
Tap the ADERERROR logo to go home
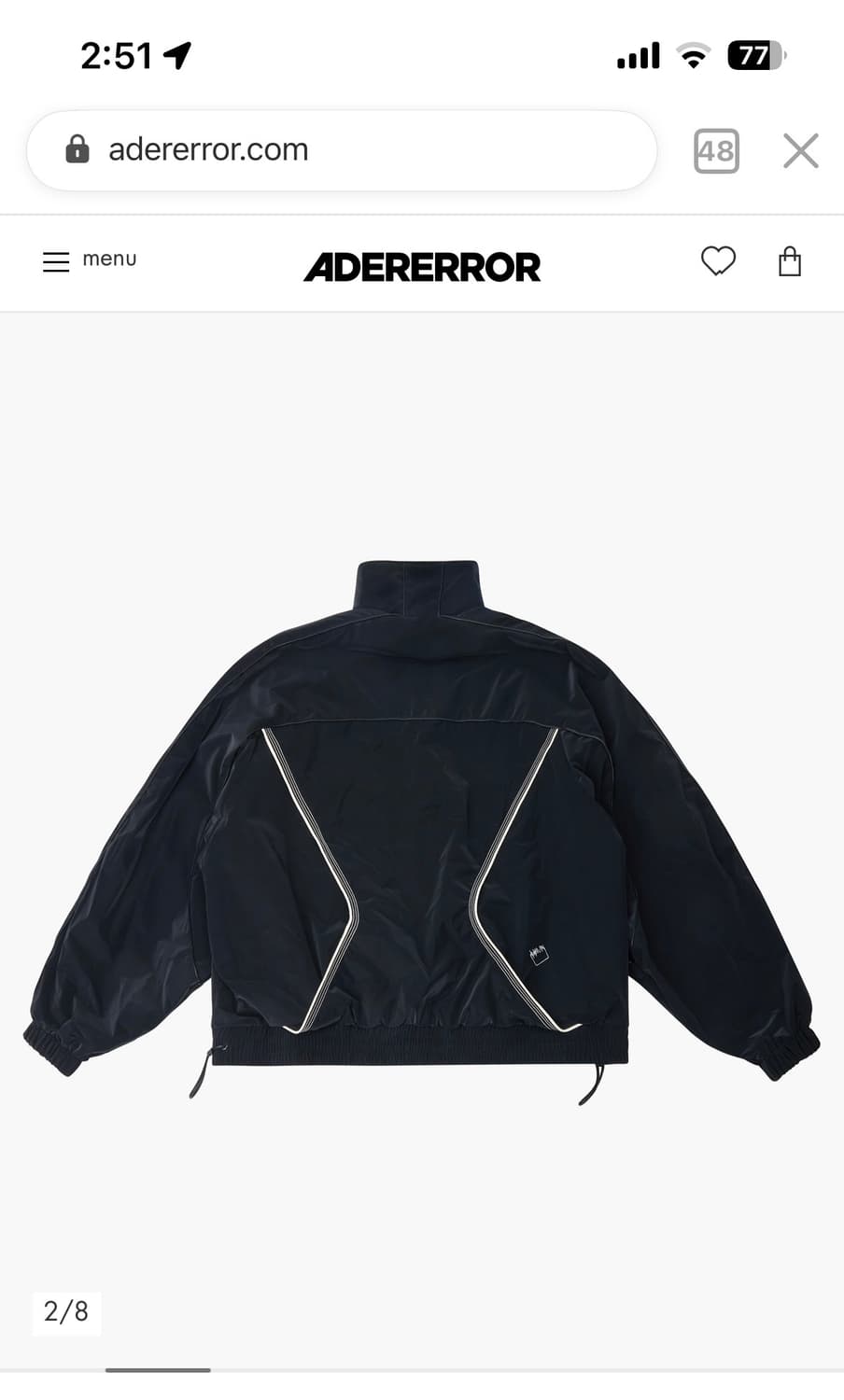coord(422,267)
